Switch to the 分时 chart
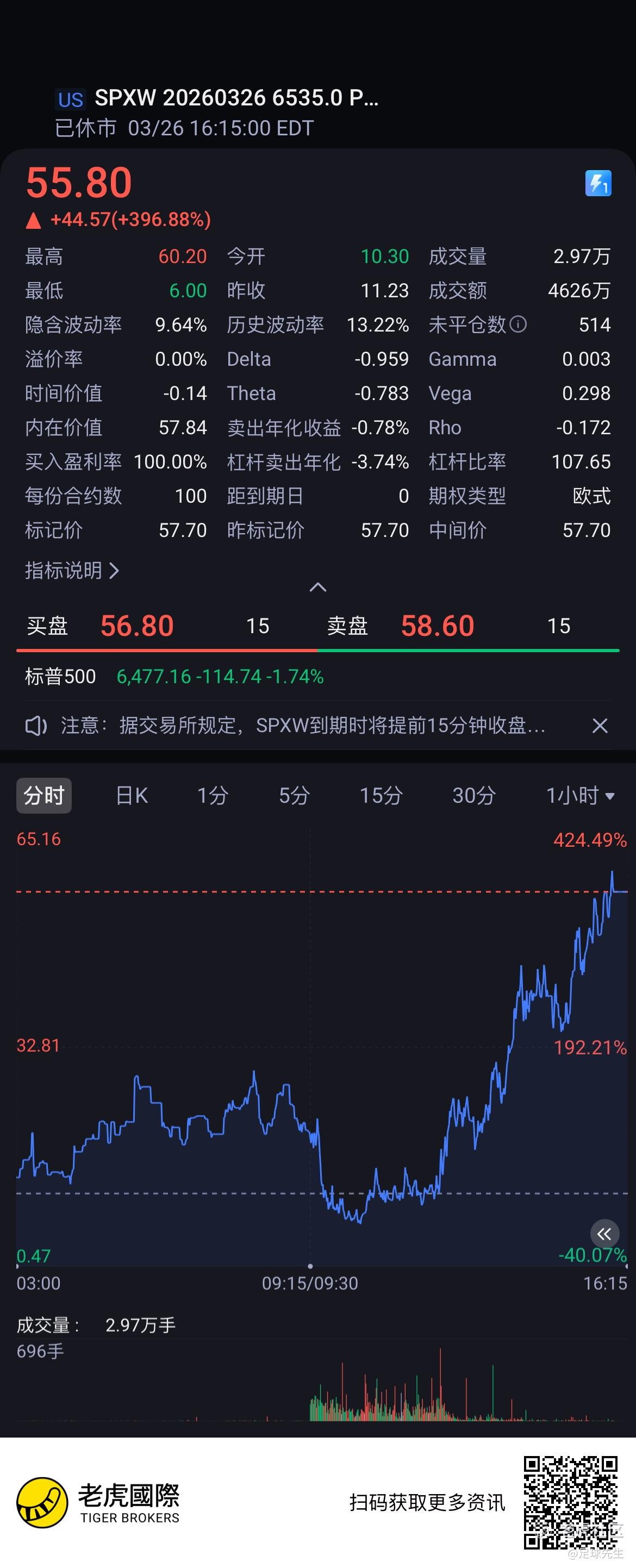636x1568 pixels. click(x=44, y=796)
